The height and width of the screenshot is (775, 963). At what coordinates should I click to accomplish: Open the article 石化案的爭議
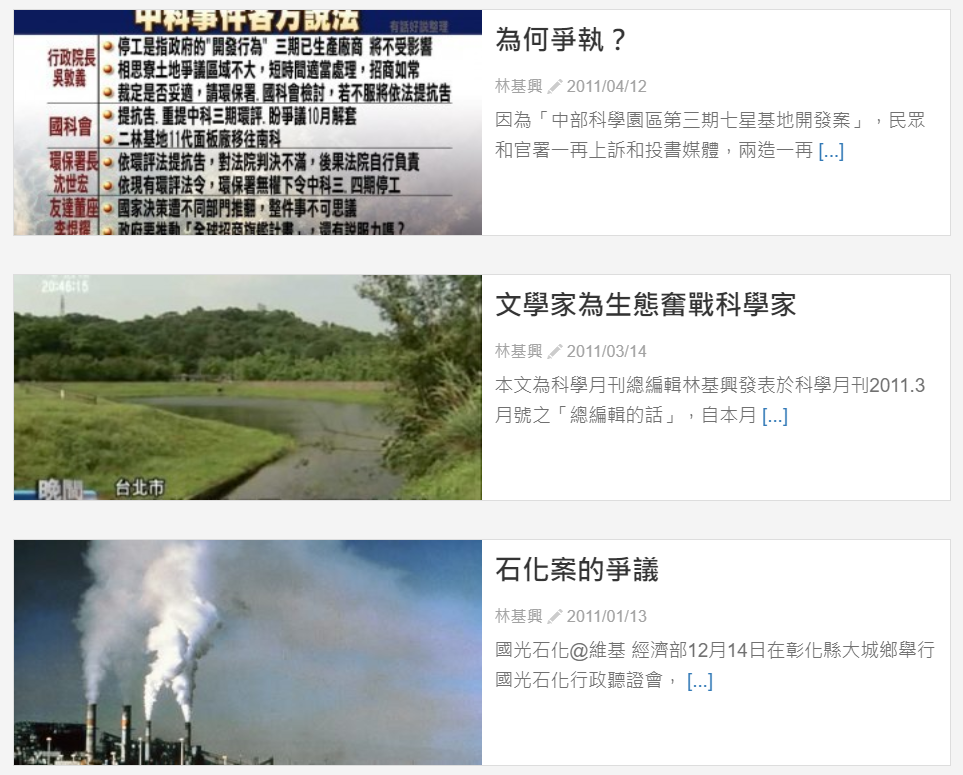(577, 571)
